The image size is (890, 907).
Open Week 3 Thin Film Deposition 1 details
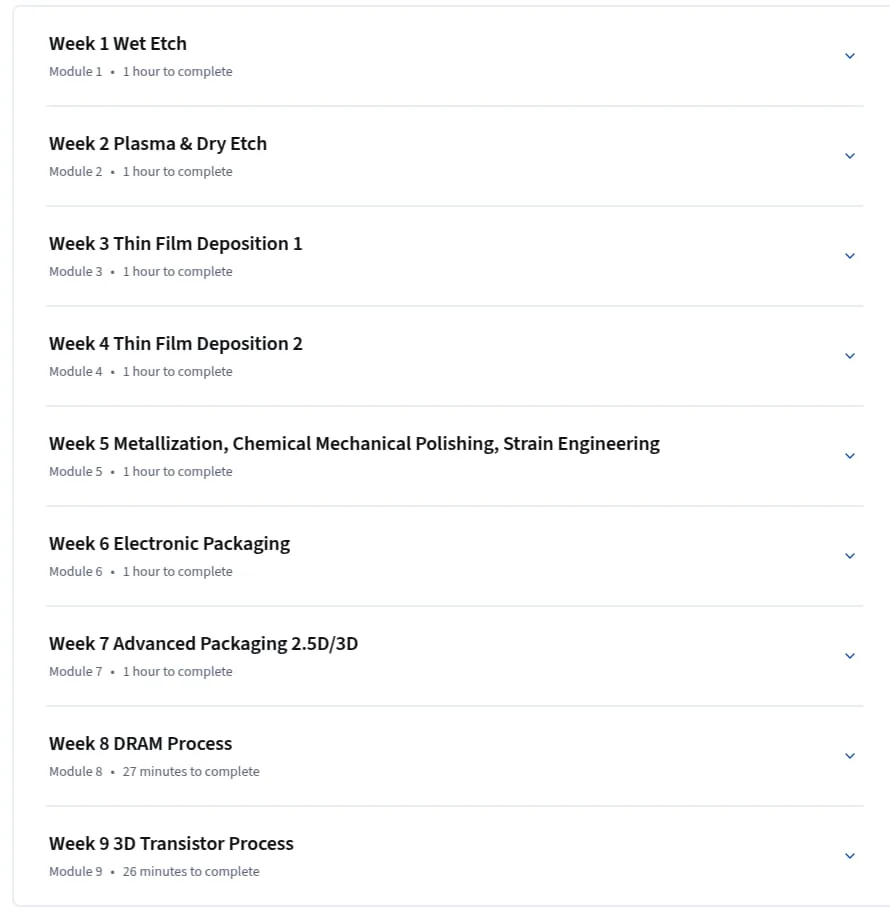point(455,256)
